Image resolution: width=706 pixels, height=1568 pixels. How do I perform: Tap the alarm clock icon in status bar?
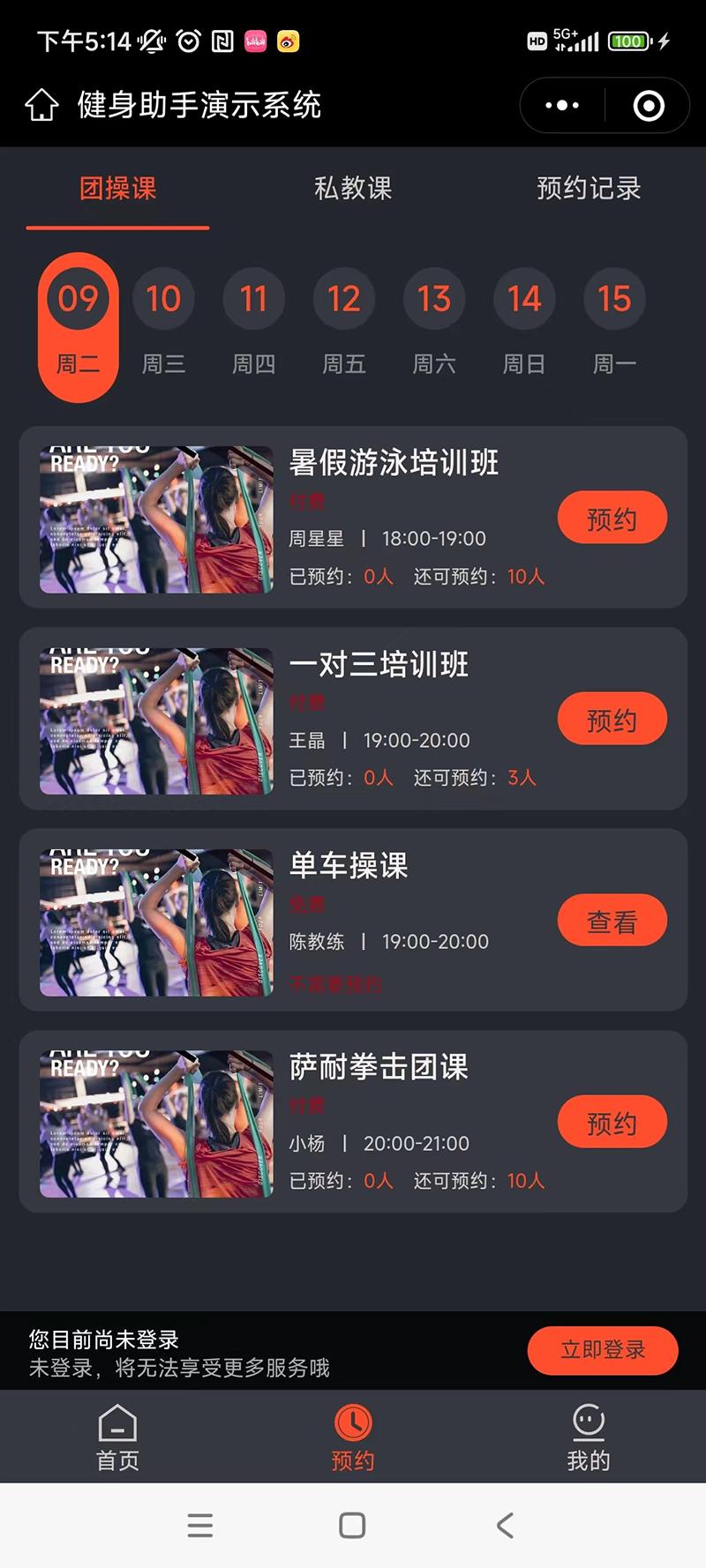pyautogui.click(x=188, y=41)
